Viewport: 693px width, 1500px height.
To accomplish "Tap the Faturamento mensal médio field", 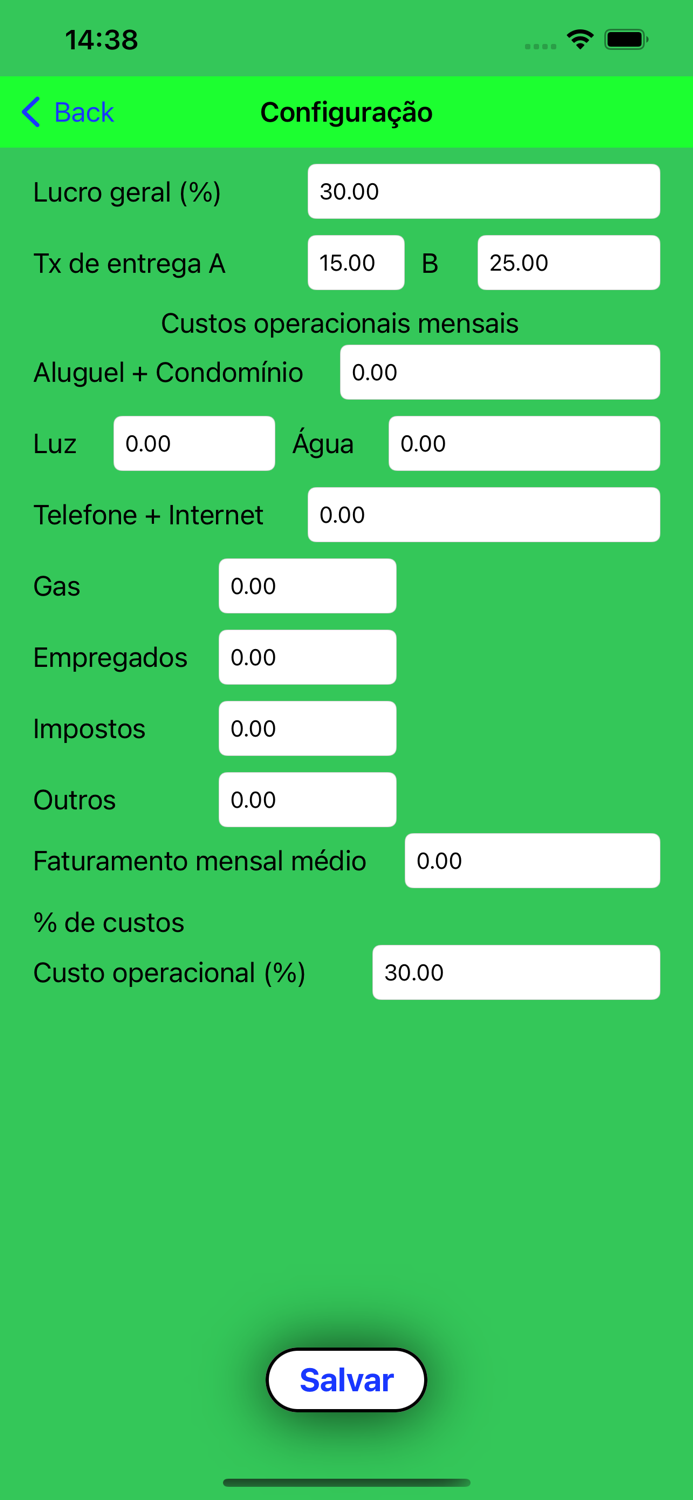I will [x=531, y=860].
